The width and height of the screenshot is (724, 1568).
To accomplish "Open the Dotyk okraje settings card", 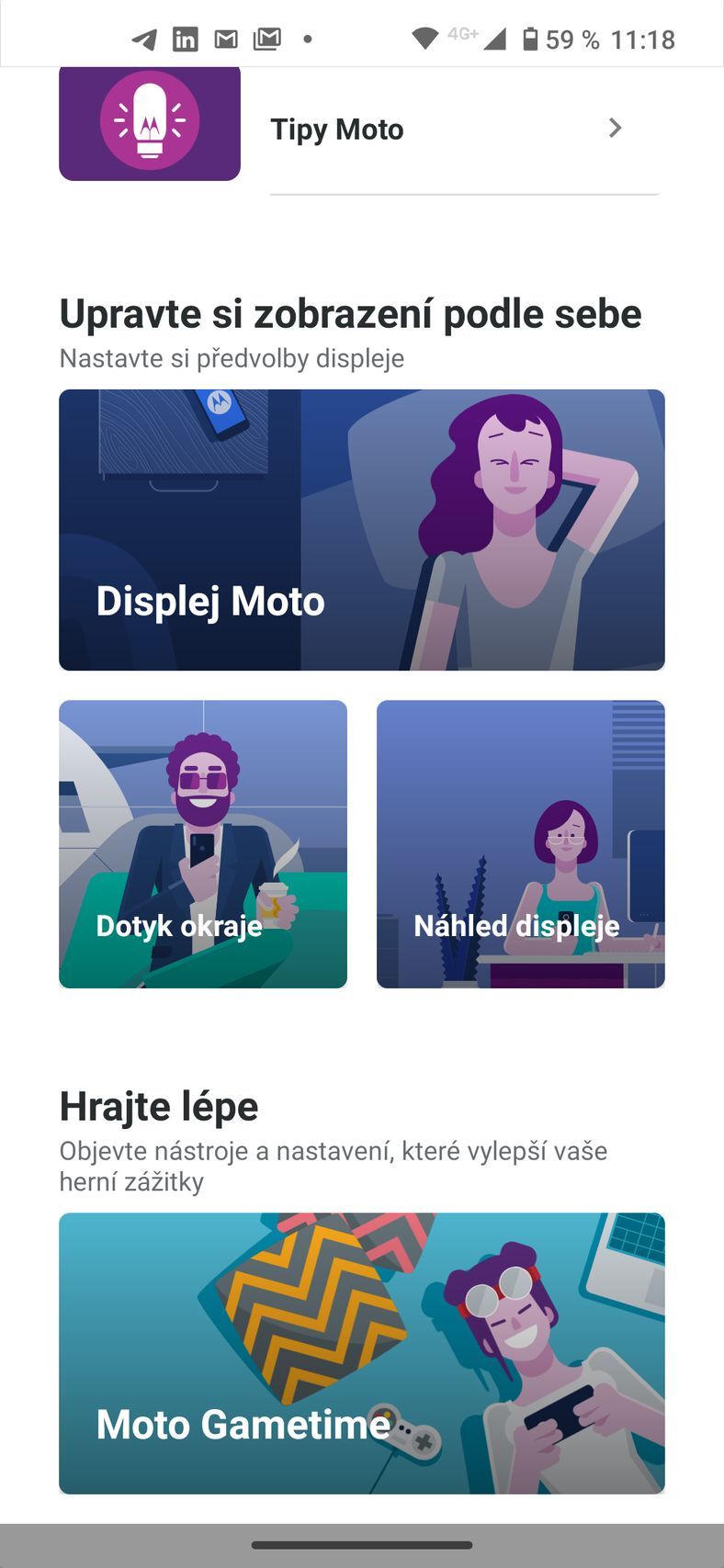I will pyautogui.click(x=202, y=843).
